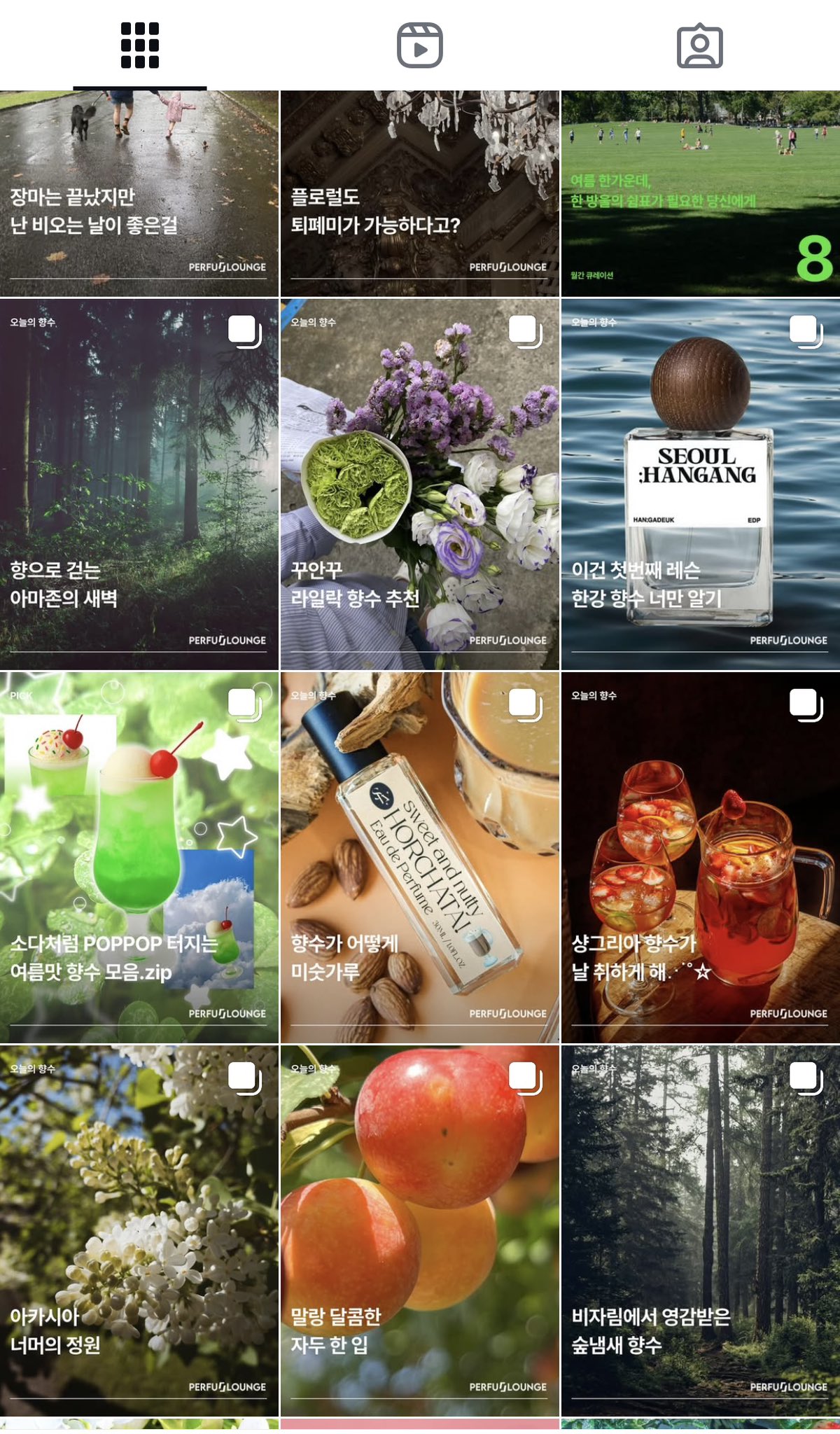Switch to the tagged photos tab

click(699, 46)
